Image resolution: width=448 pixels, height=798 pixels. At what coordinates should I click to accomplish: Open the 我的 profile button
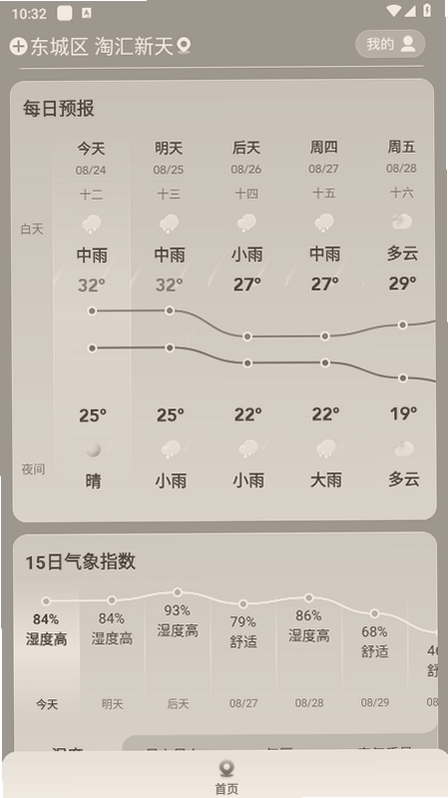click(390, 44)
